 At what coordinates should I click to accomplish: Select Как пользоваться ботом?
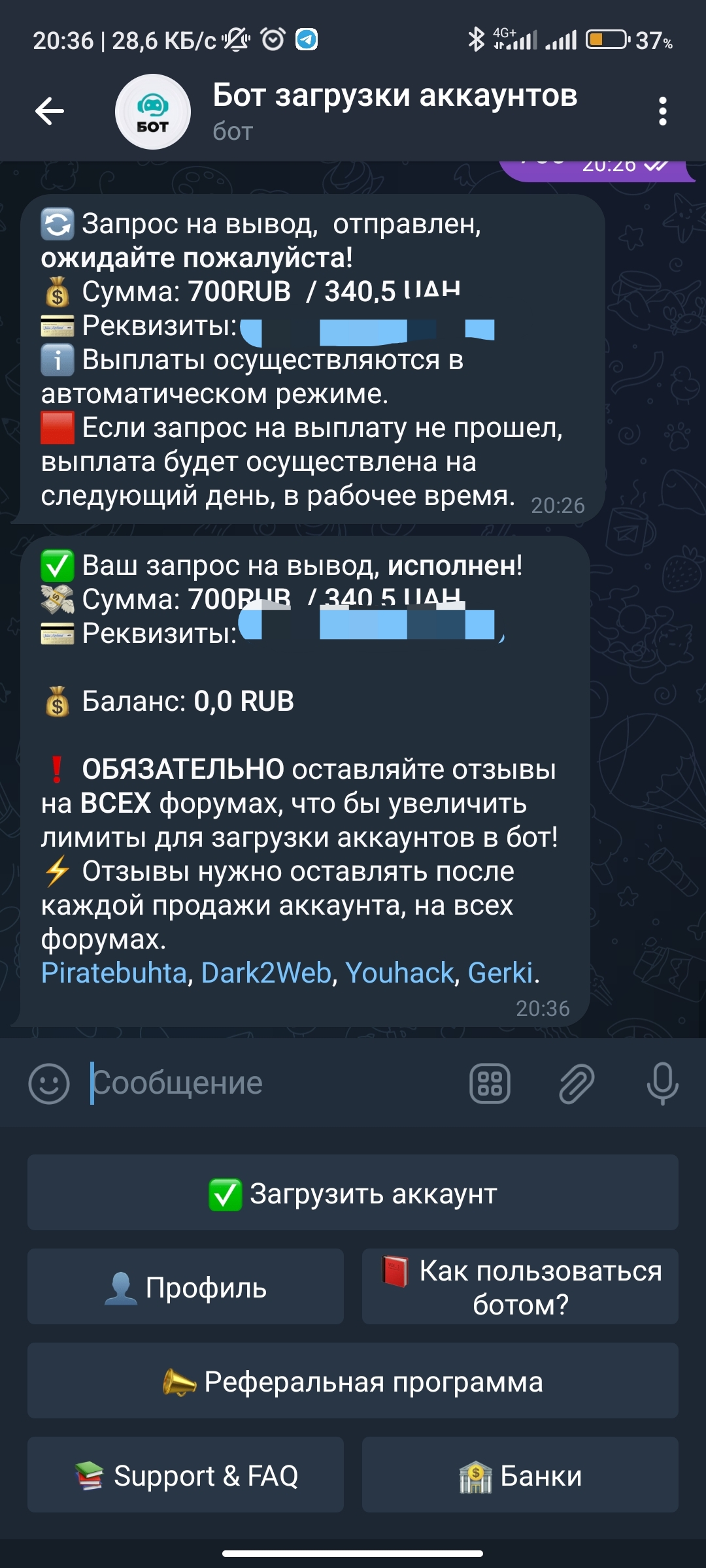tap(520, 1287)
